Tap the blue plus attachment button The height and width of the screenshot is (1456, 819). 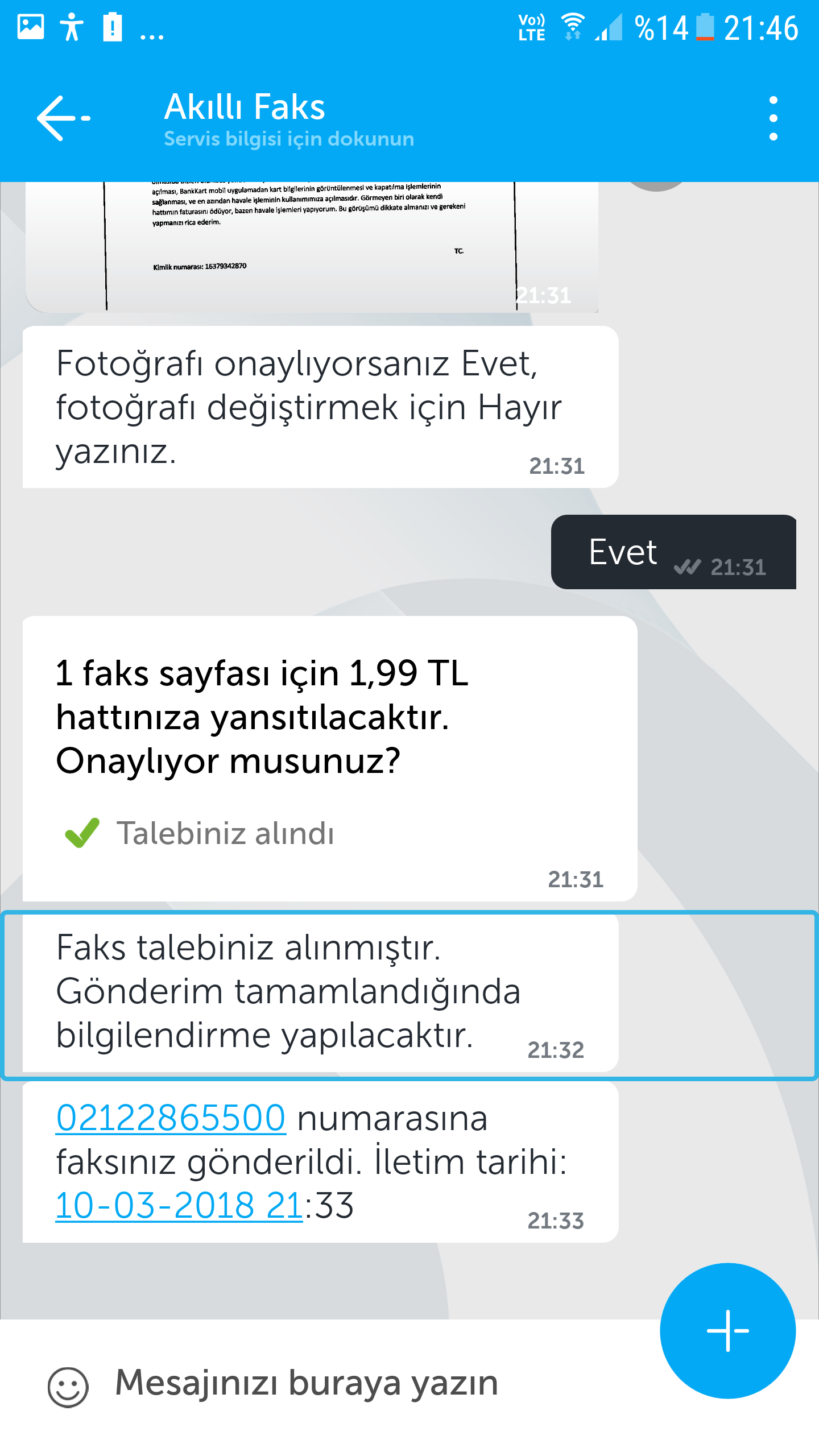pos(727,1330)
